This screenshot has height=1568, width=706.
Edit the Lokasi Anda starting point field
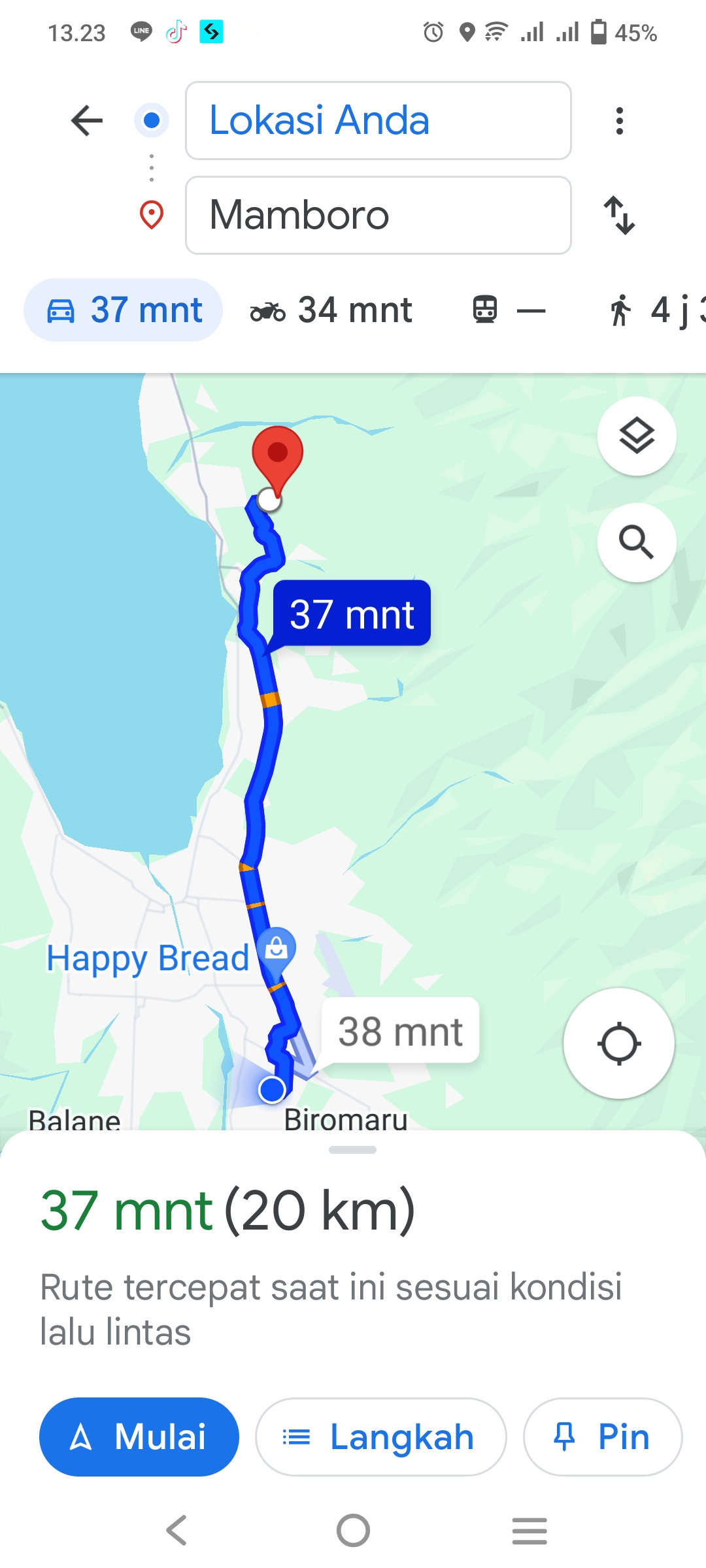click(378, 120)
